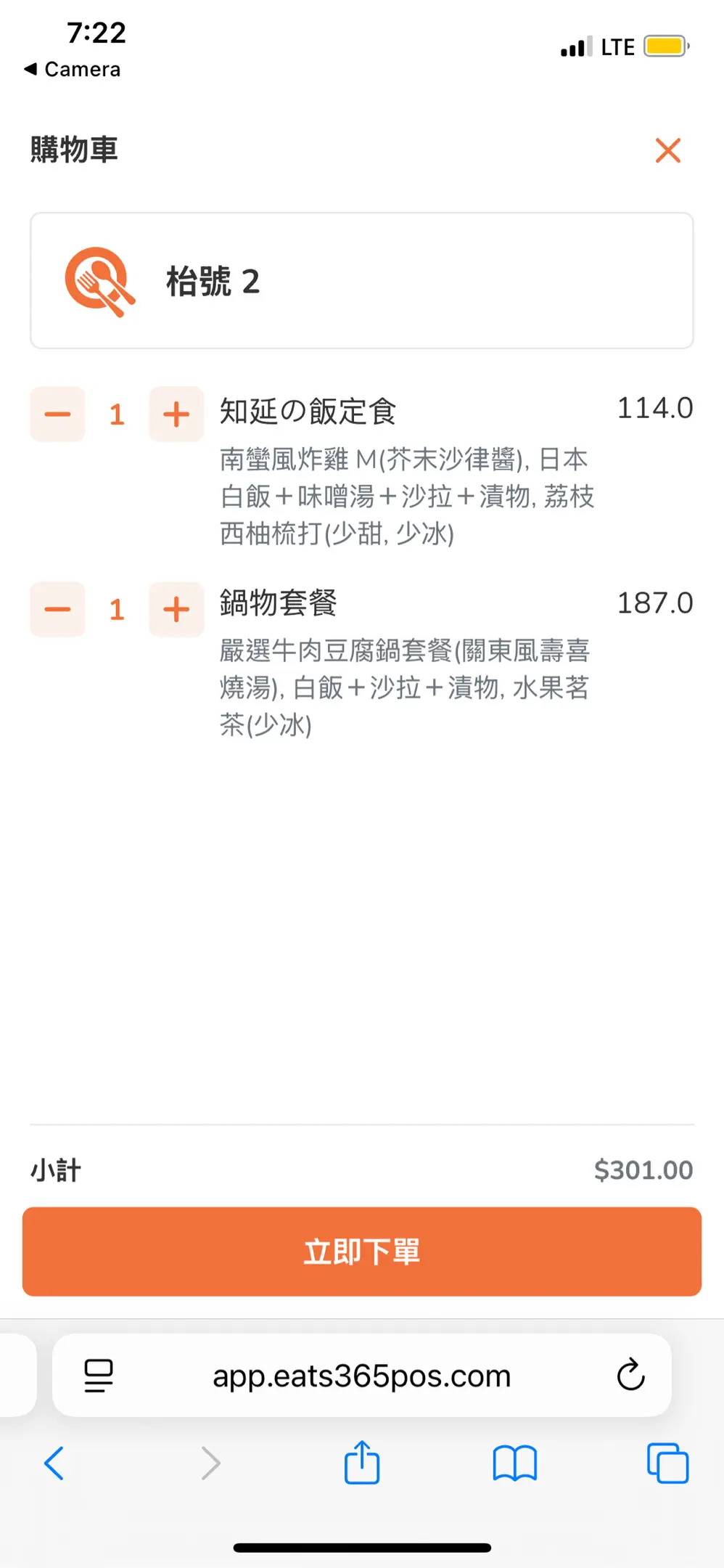724x1568 pixels.
Task: Decrease quantity of 鍋物套餐
Action: [57, 609]
